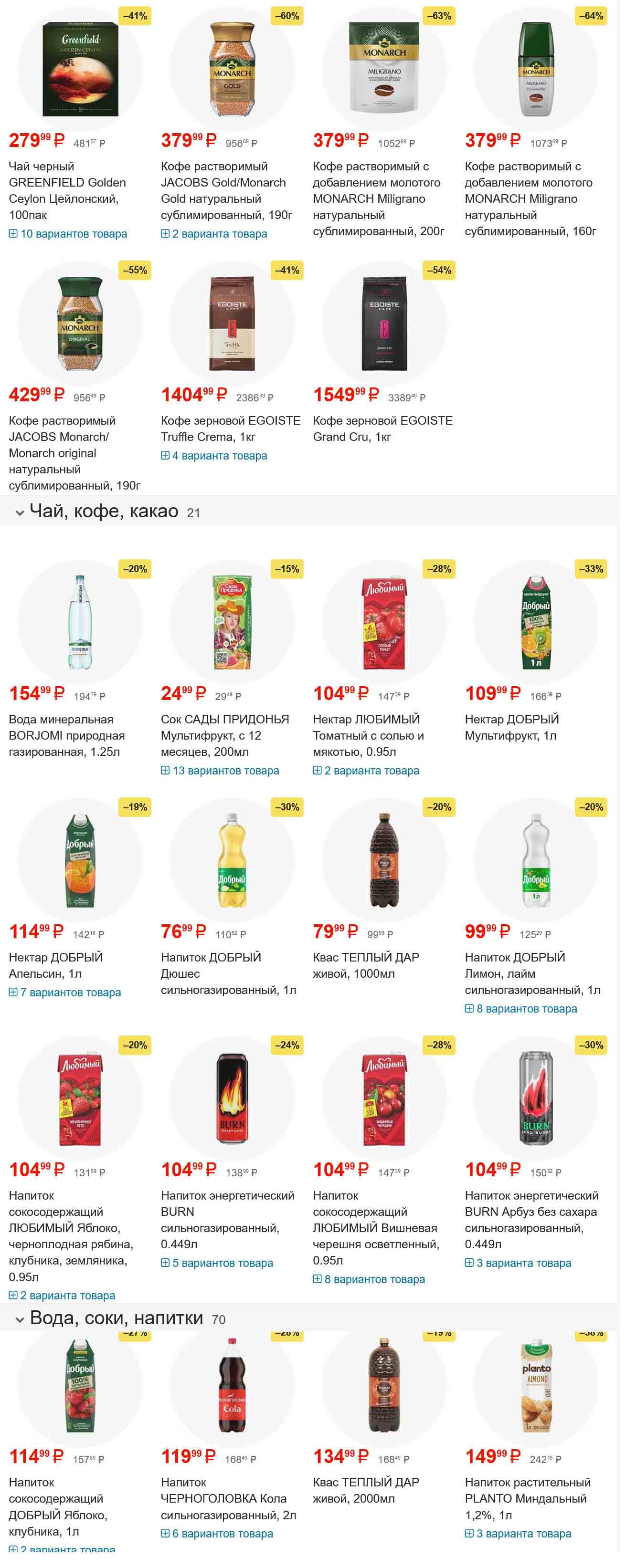View ДОБРЫЙ Мультифрукт nectar 1л
626x1568 pixels.
511,727
